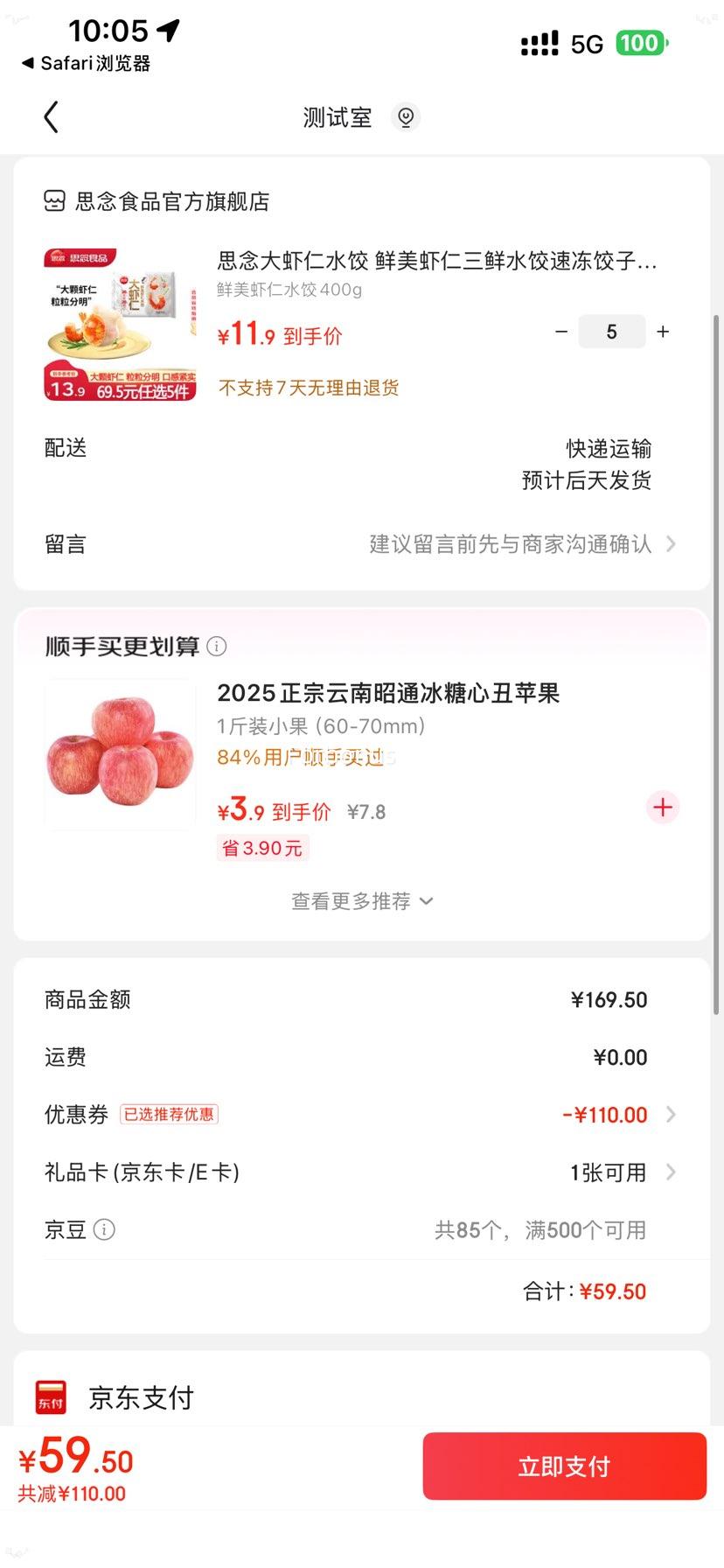Tap the back arrow to leave checkout
The image size is (724, 1568).
[51, 116]
